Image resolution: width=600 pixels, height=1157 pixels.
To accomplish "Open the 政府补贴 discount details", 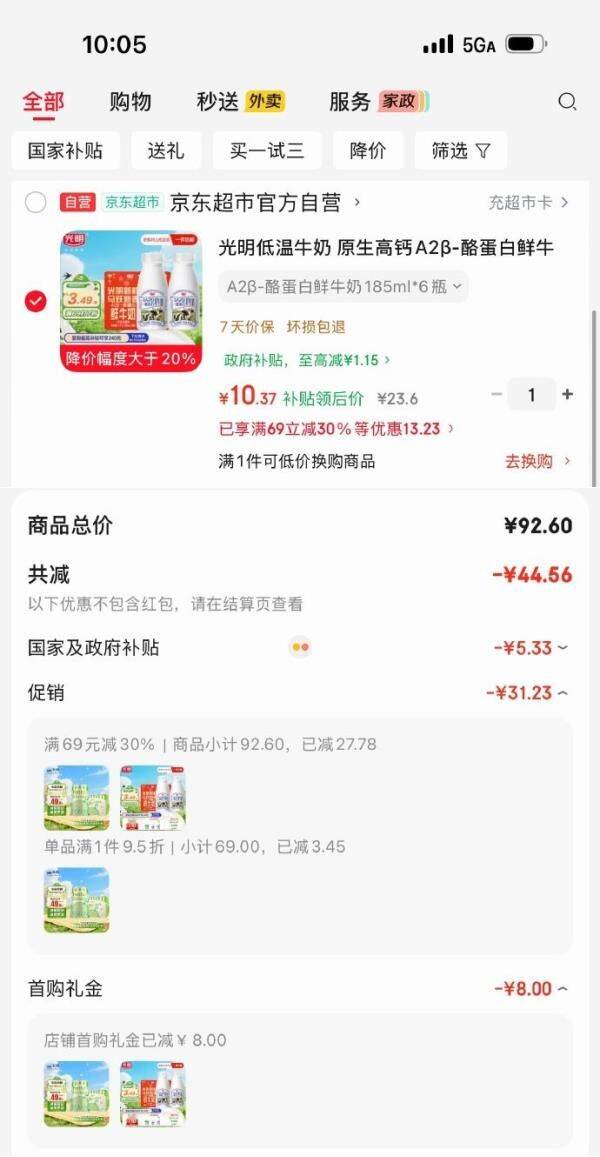I will (307, 360).
